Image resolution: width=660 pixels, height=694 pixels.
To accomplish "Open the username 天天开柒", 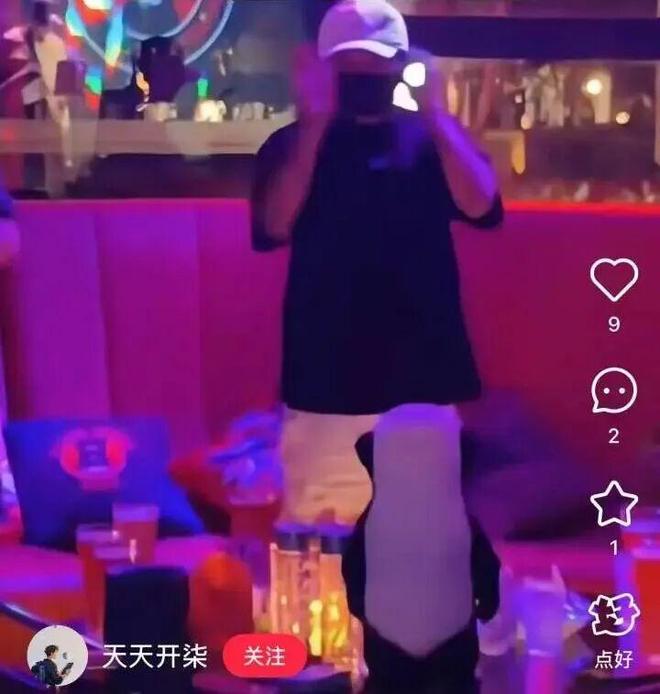I will 155,656.
